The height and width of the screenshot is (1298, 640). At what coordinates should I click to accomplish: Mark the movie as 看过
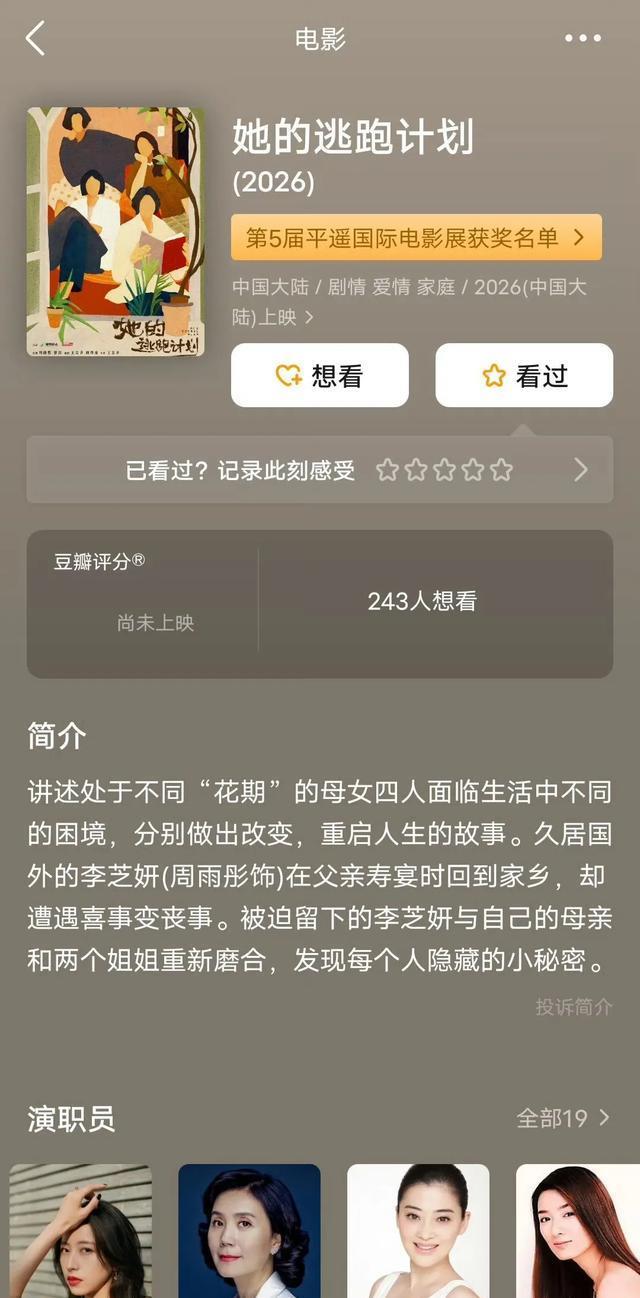(524, 375)
